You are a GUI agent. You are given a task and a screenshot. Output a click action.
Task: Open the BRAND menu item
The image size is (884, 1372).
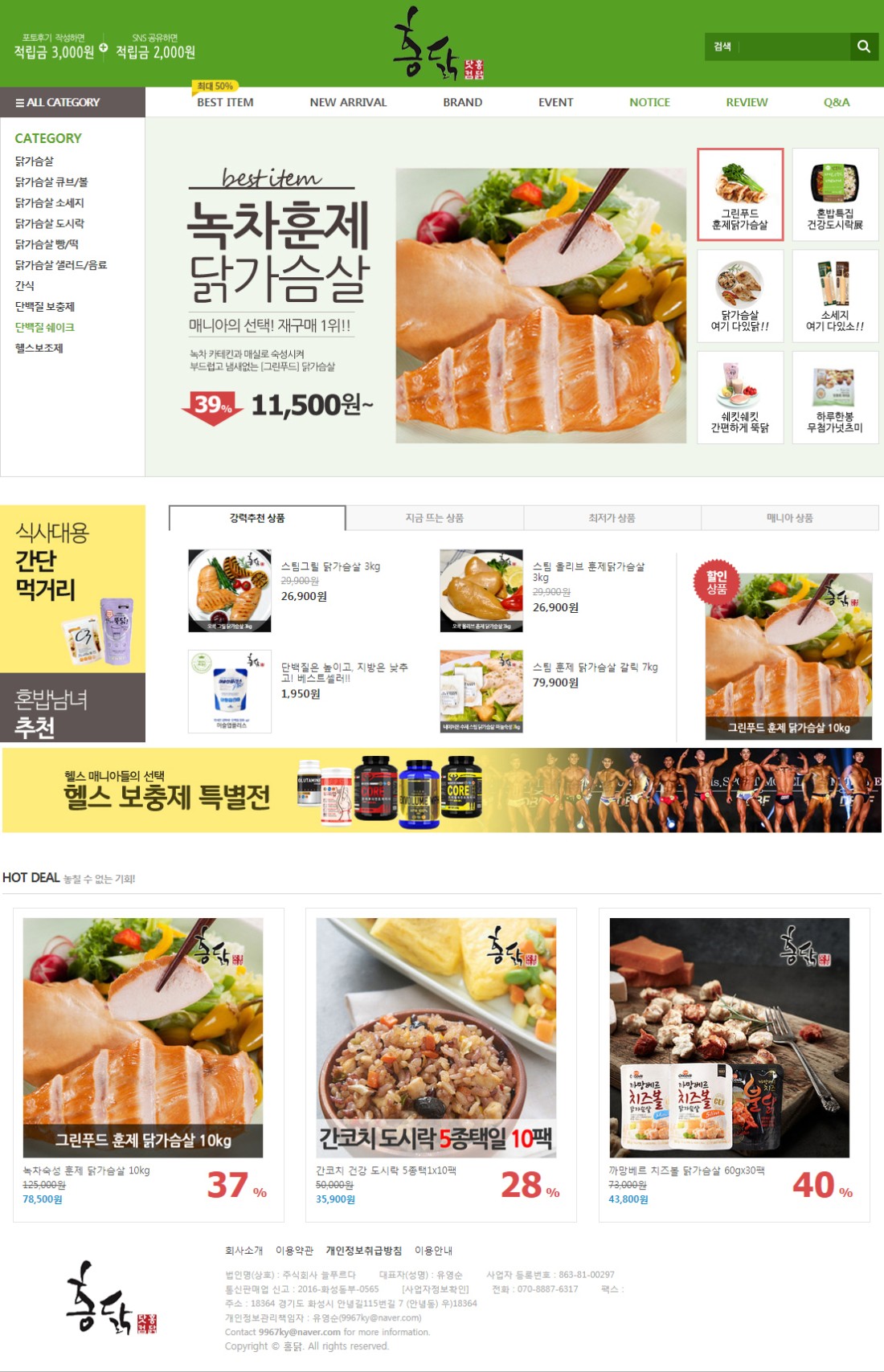click(462, 102)
